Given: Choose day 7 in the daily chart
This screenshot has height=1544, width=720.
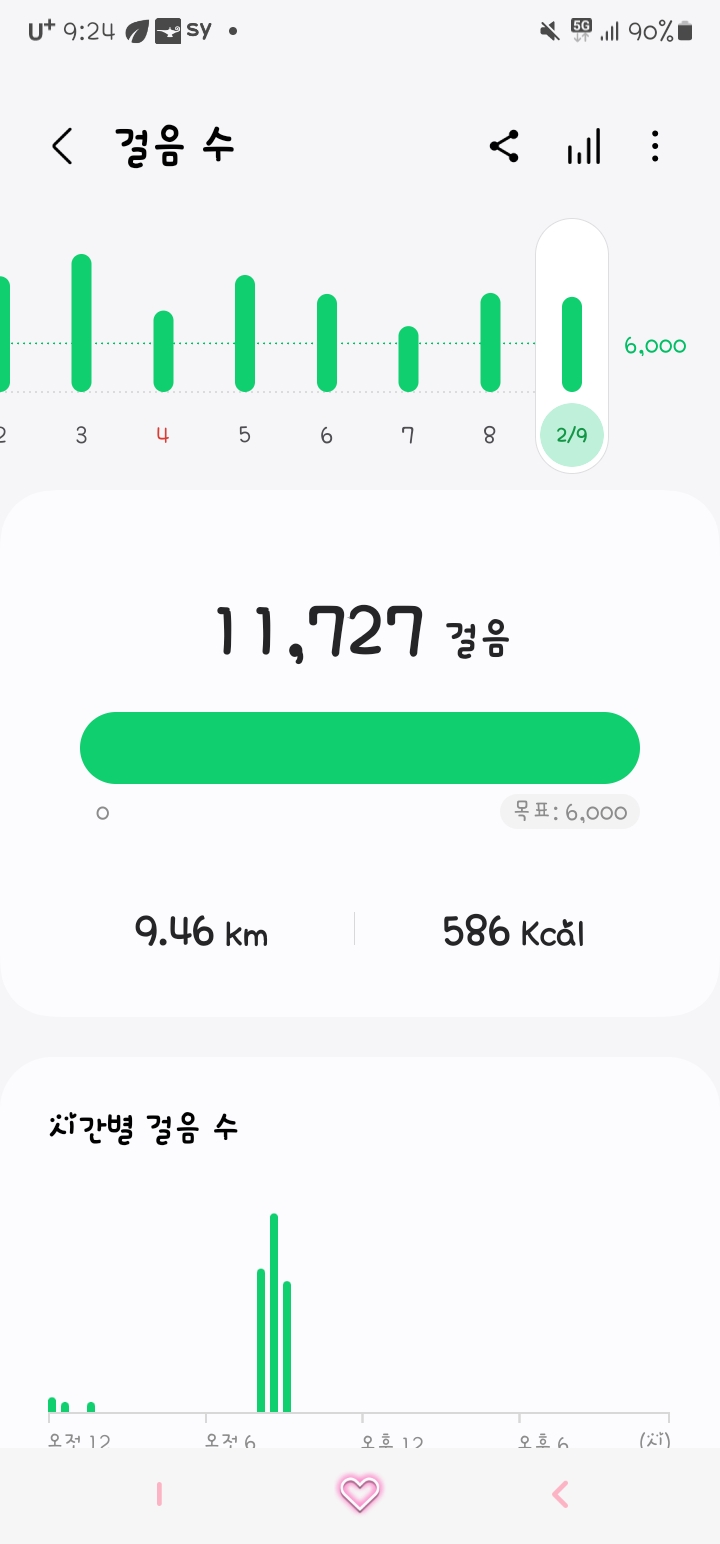Looking at the screenshot, I should tap(408, 359).
